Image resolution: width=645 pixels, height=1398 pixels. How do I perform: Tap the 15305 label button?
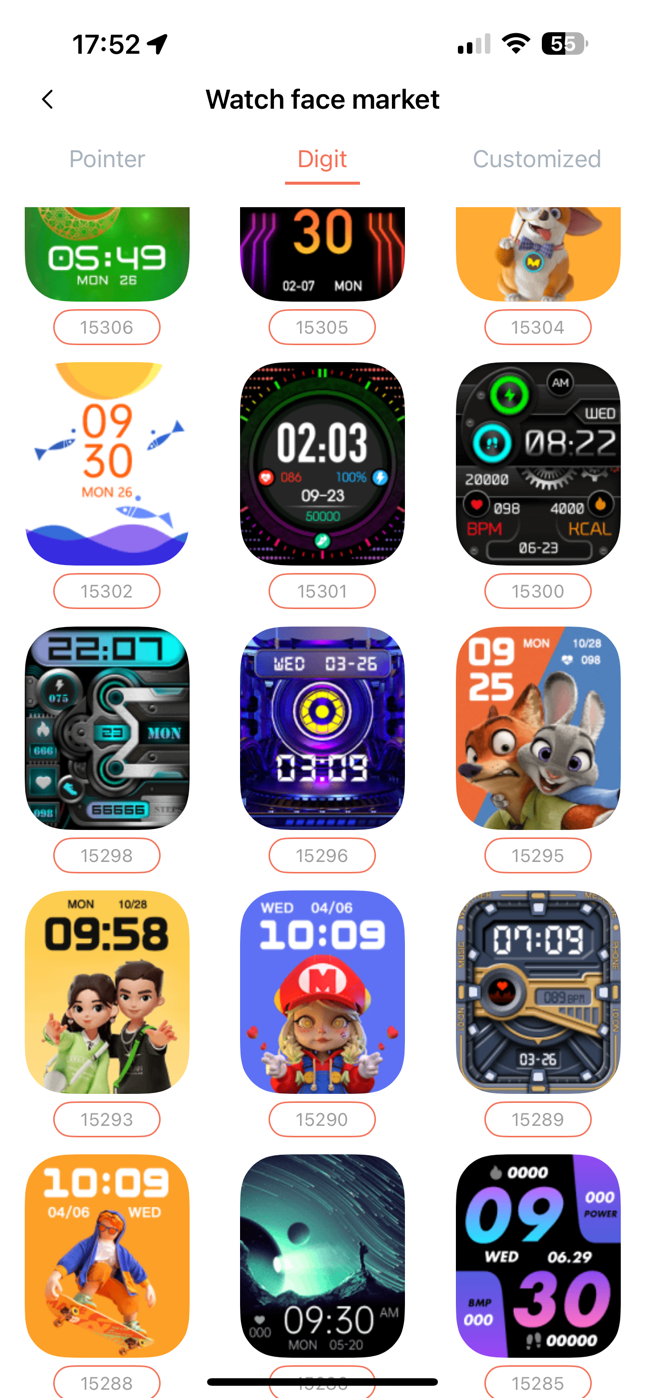(322, 327)
